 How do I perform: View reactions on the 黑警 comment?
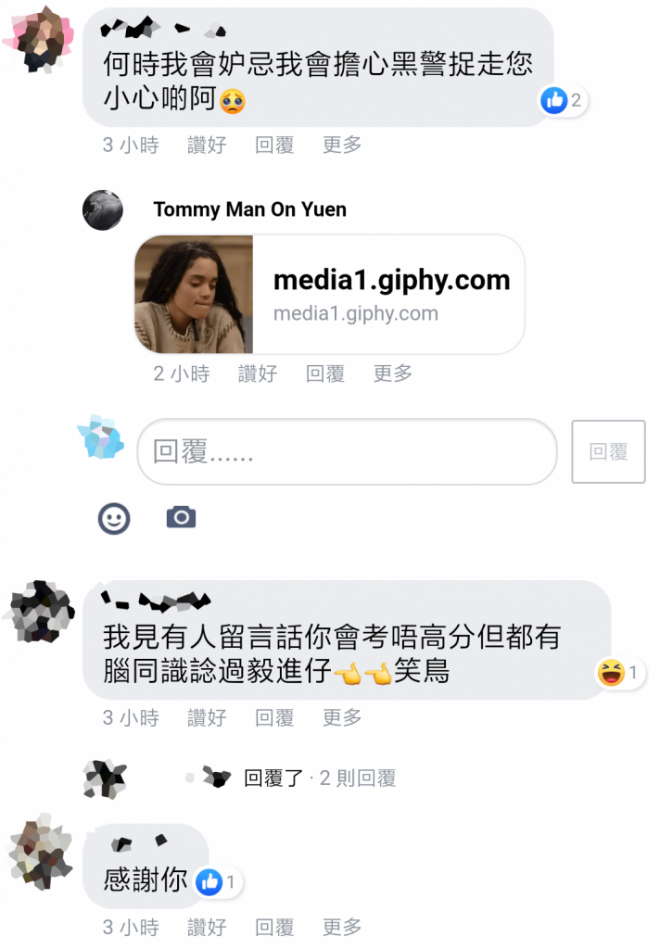pos(562,100)
